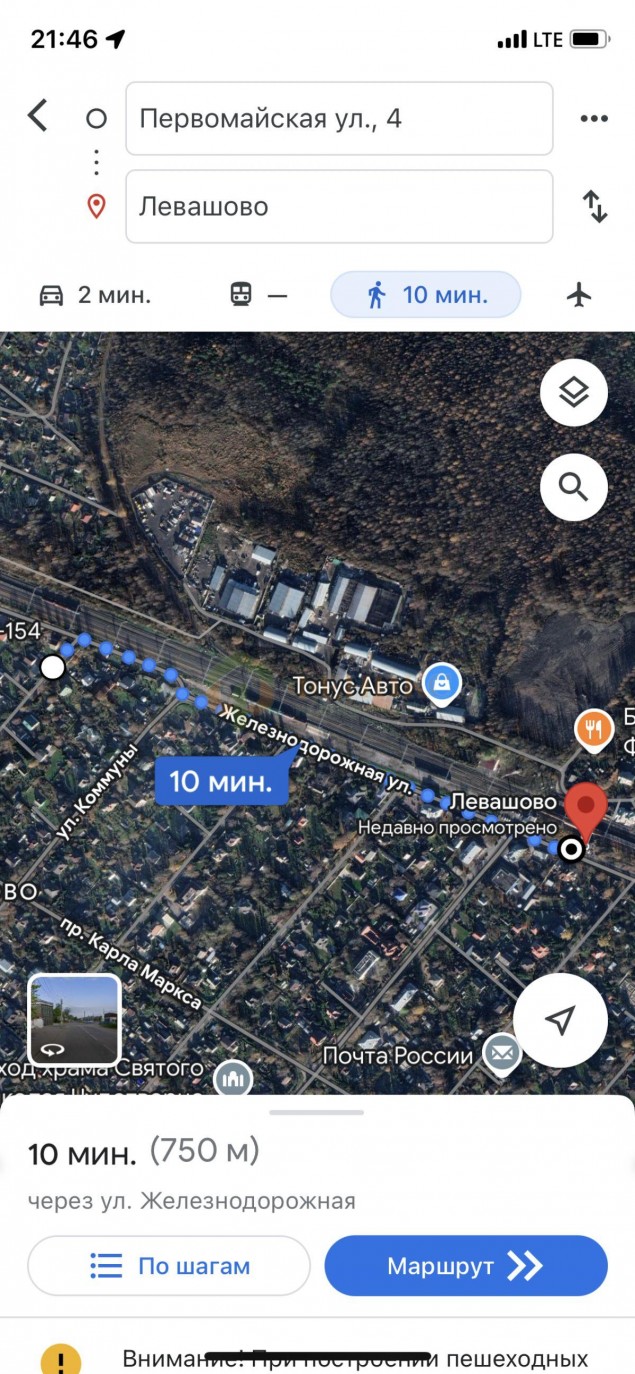Switch to driving mode, 2 мин.
635x1374 pixels.
click(95, 295)
